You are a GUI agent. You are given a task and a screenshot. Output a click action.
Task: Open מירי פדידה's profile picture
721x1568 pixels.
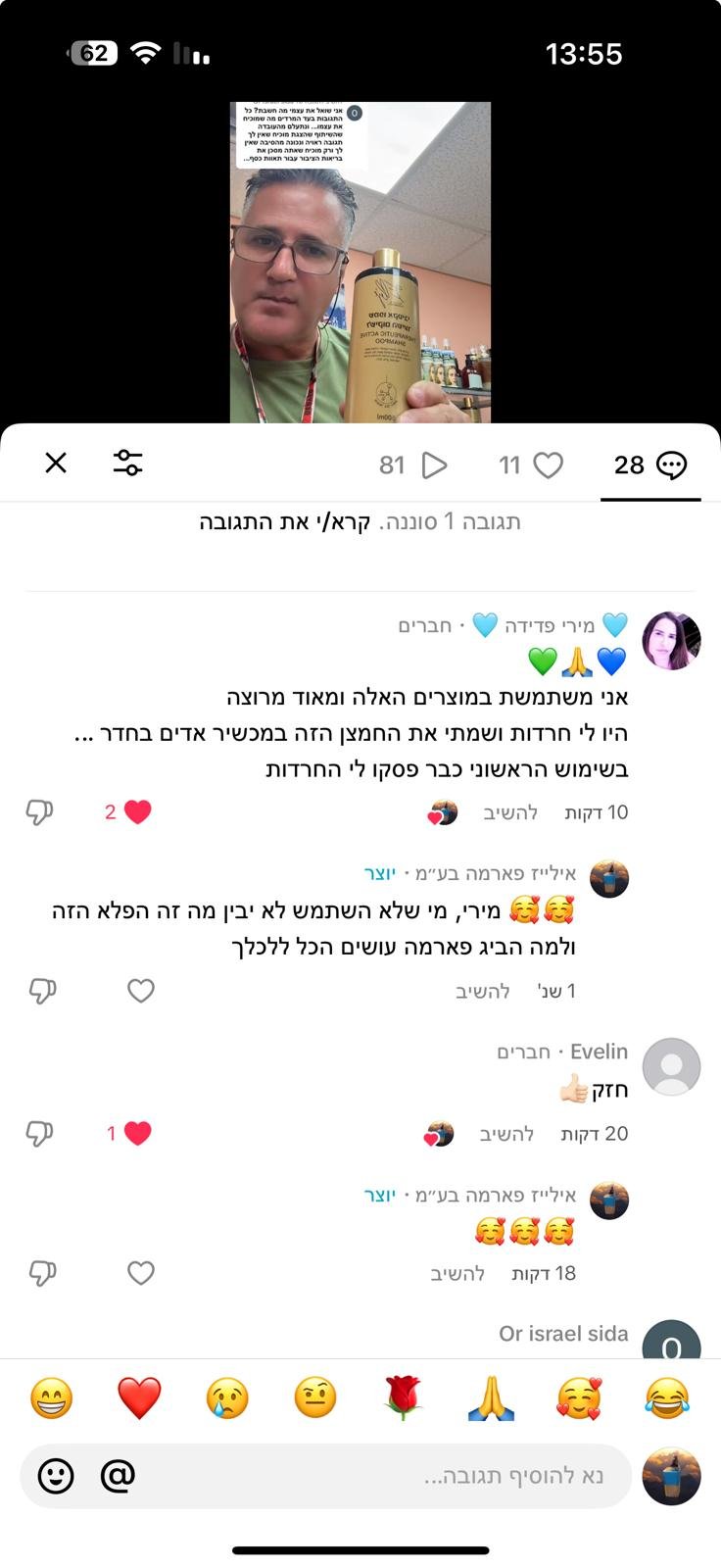pyautogui.click(x=671, y=641)
